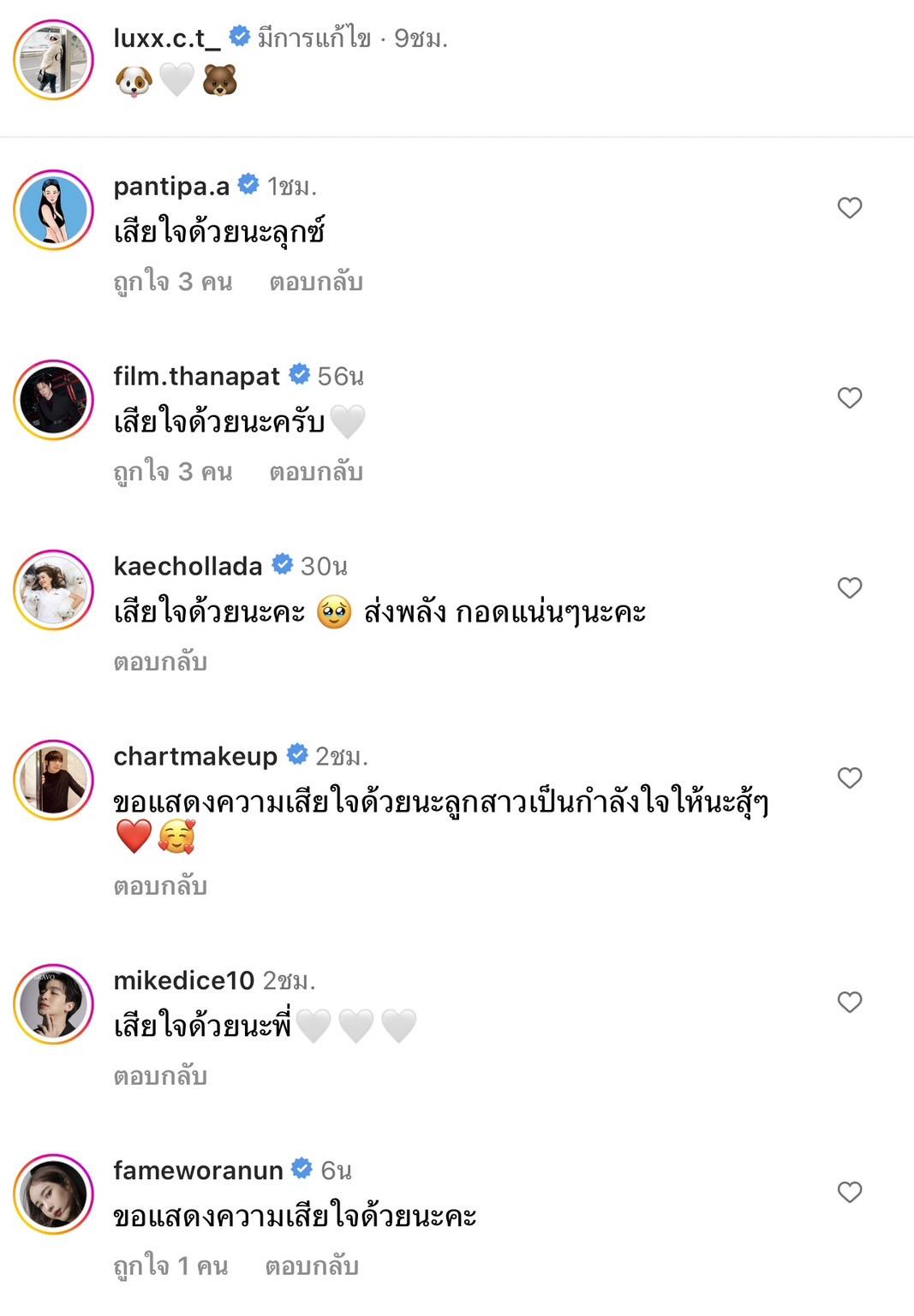View film.thanapat's profile via username
This screenshot has height=1316, width=914.
point(196,376)
